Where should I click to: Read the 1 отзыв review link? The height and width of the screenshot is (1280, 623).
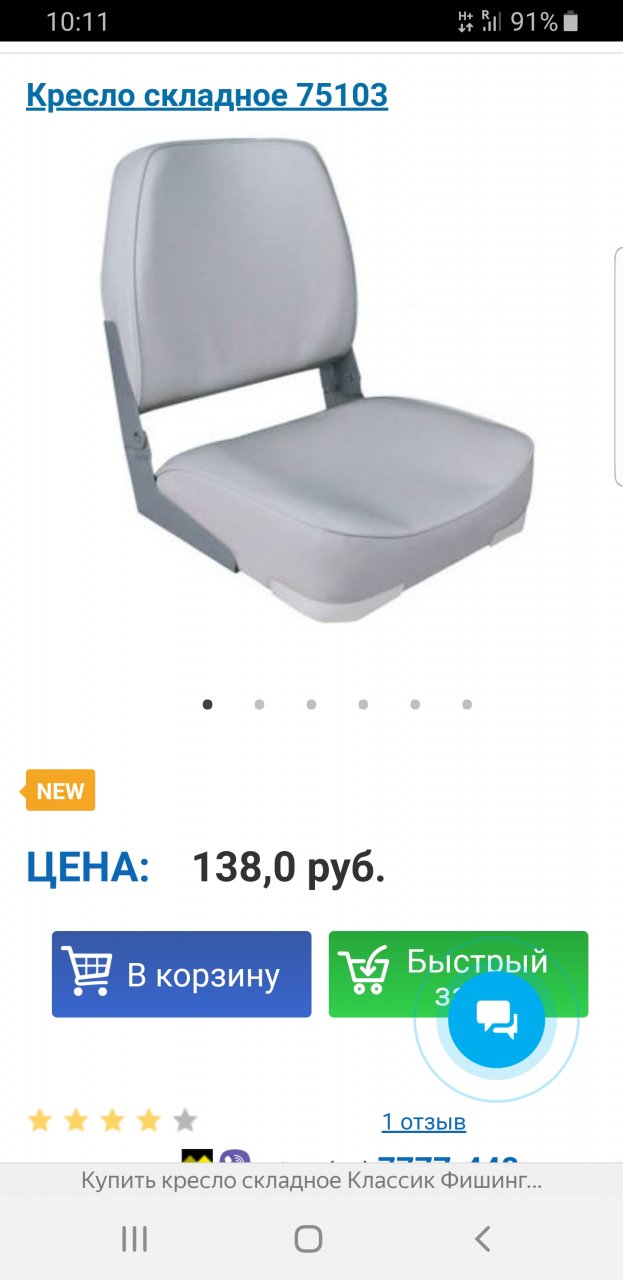tap(423, 1122)
